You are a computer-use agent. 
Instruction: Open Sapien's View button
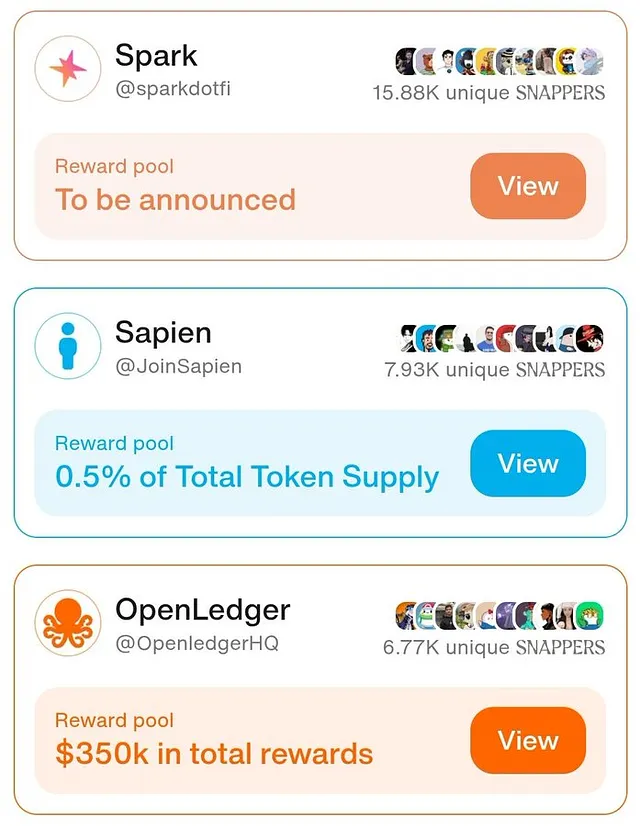click(x=527, y=464)
